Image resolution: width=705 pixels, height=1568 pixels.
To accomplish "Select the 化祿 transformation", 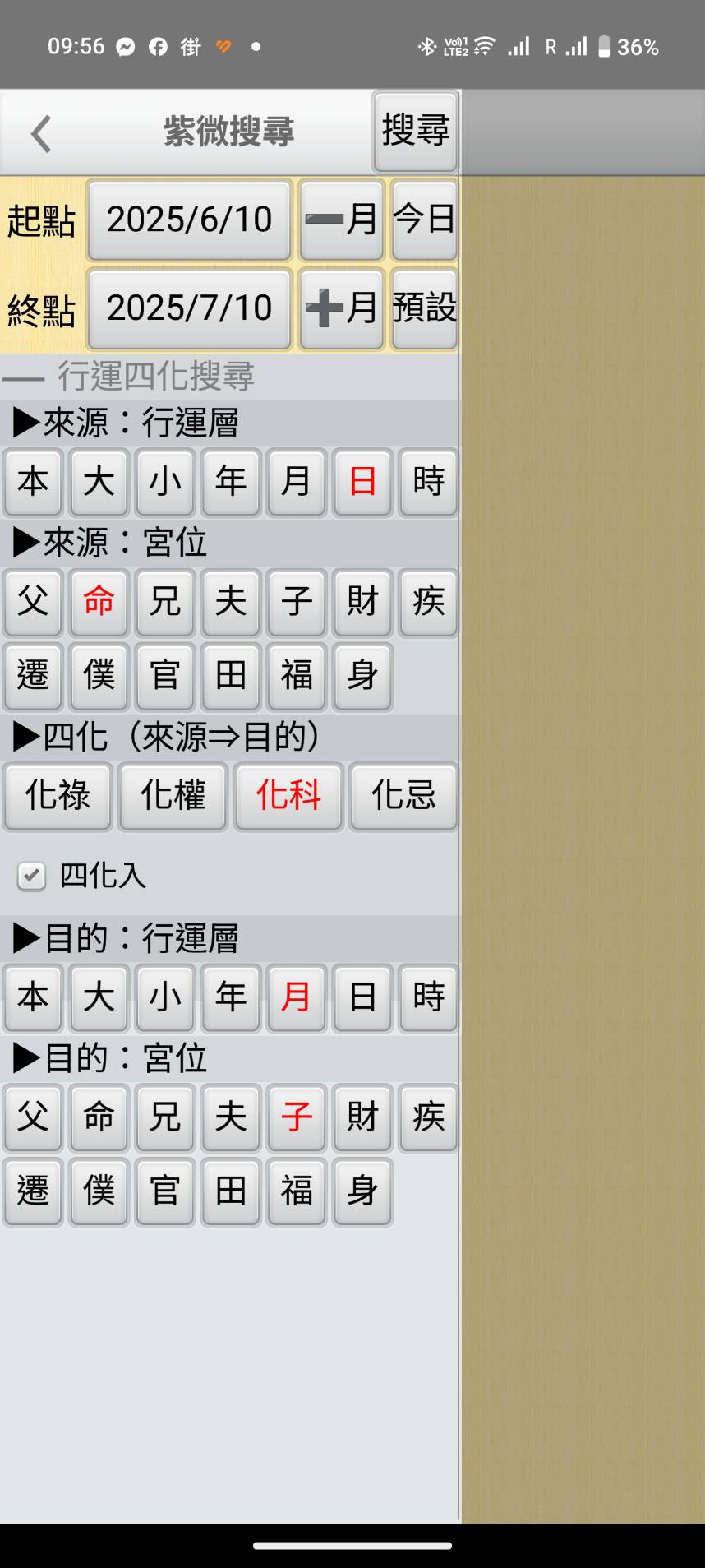I will (58, 795).
